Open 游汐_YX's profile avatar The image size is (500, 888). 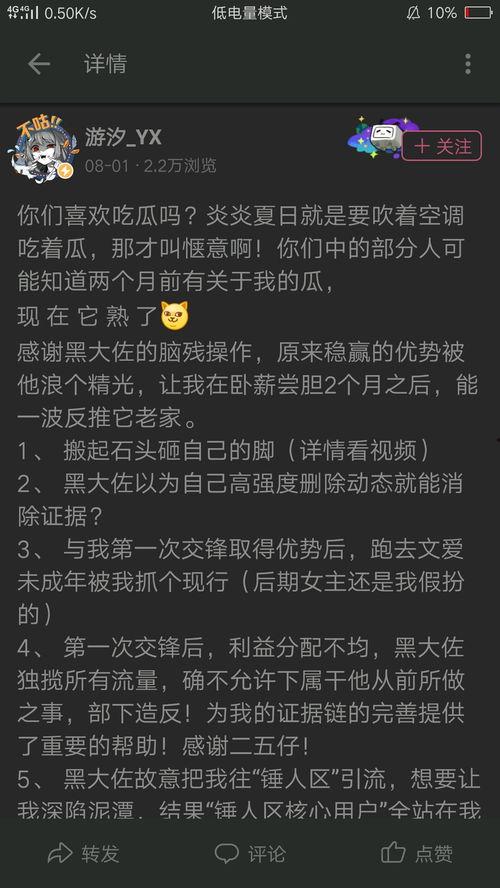pos(43,150)
